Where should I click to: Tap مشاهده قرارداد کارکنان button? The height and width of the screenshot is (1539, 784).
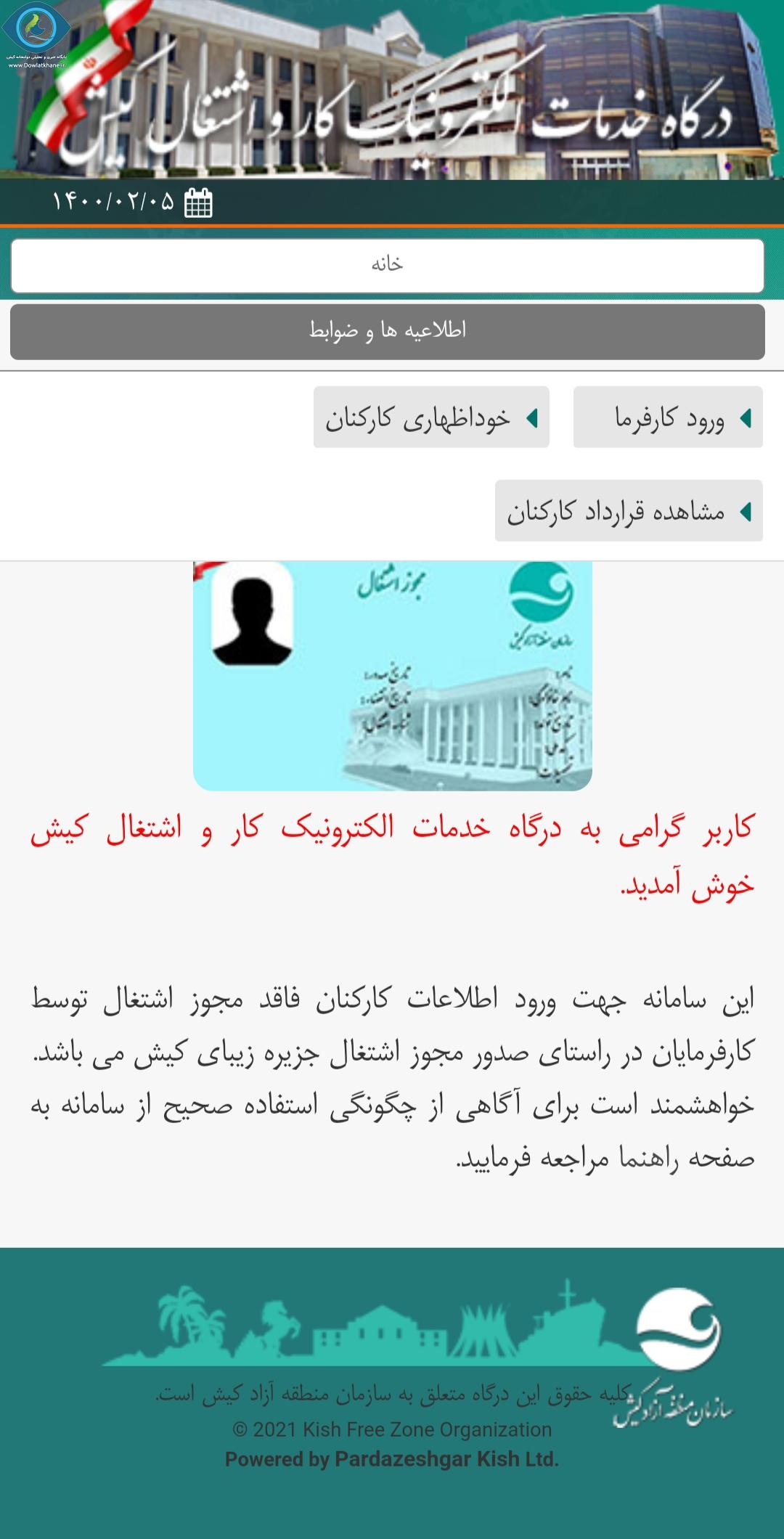click(x=629, y=511)
